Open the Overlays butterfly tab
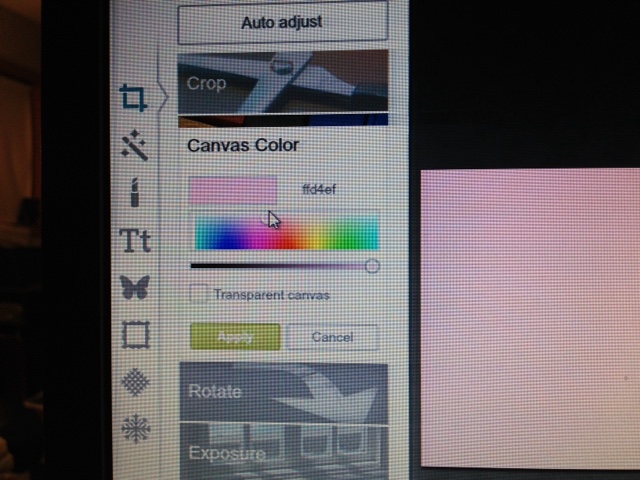The height and width of the screenshot is (480, 640). [135, 287]
